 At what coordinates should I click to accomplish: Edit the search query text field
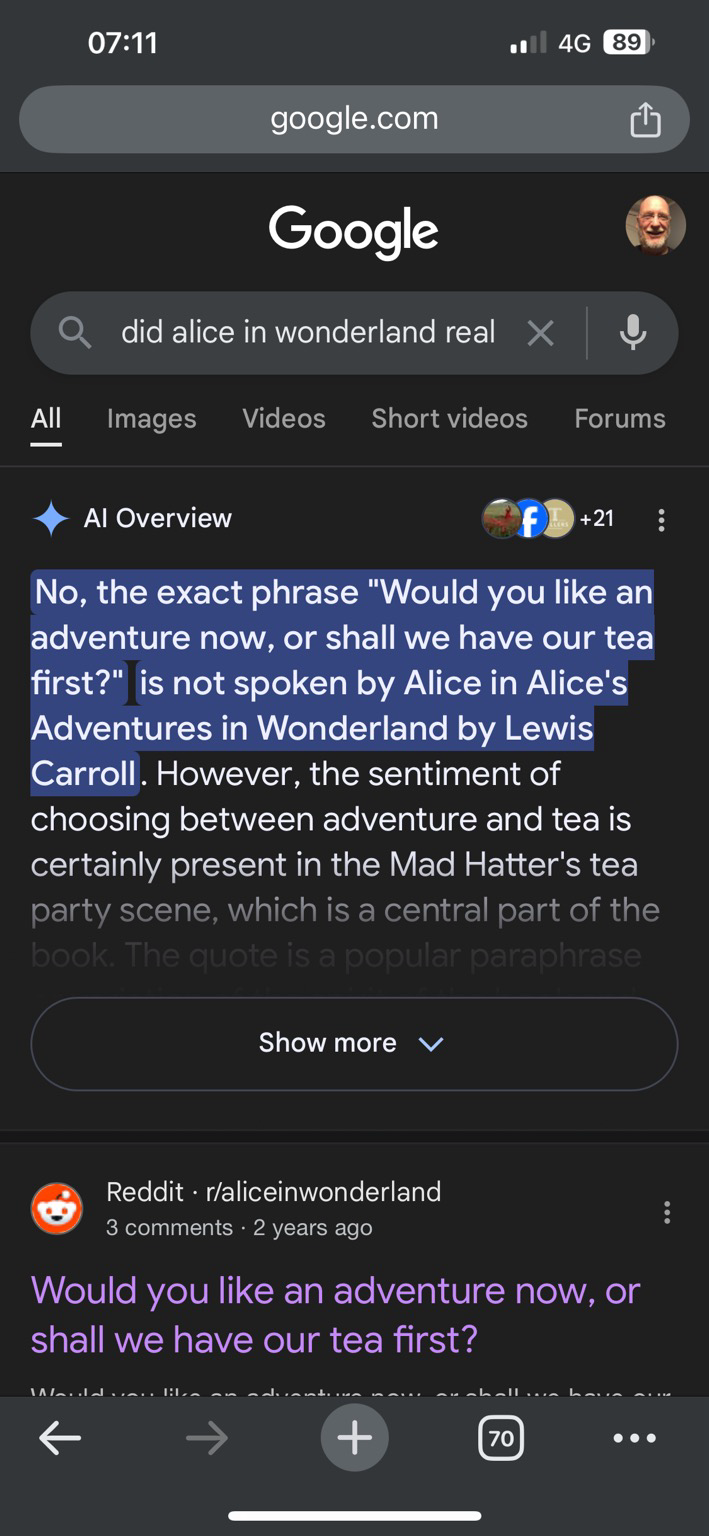(308, 332)
